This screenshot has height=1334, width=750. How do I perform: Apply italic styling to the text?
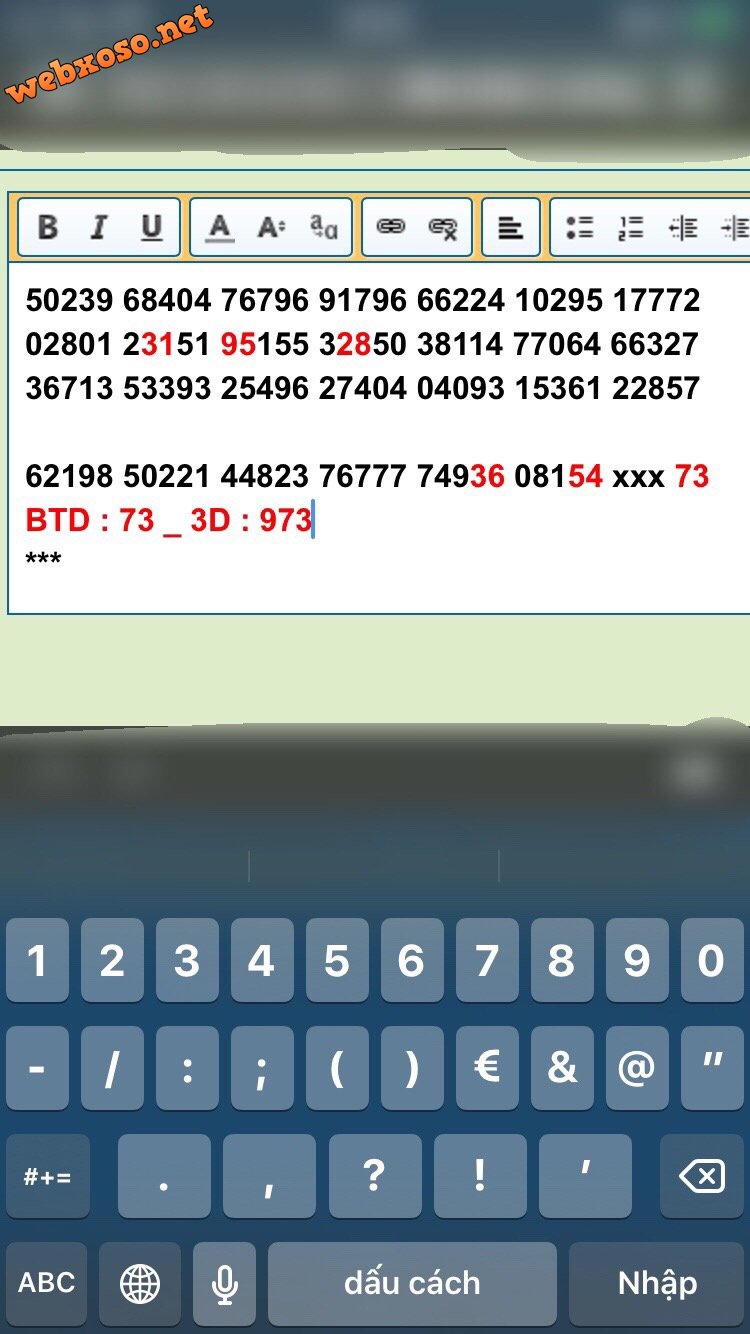click(97, 227)
